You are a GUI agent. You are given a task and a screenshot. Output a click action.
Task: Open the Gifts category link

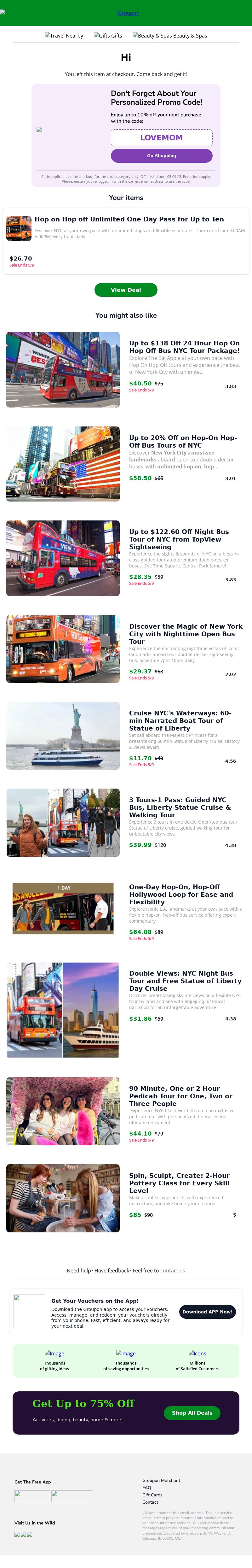[107, 36]
